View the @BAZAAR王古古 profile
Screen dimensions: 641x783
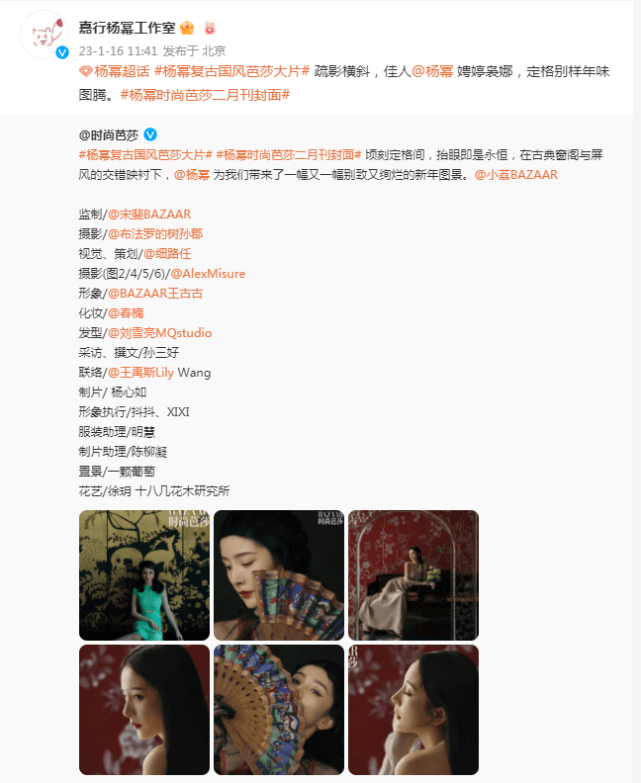click(155, 293)
